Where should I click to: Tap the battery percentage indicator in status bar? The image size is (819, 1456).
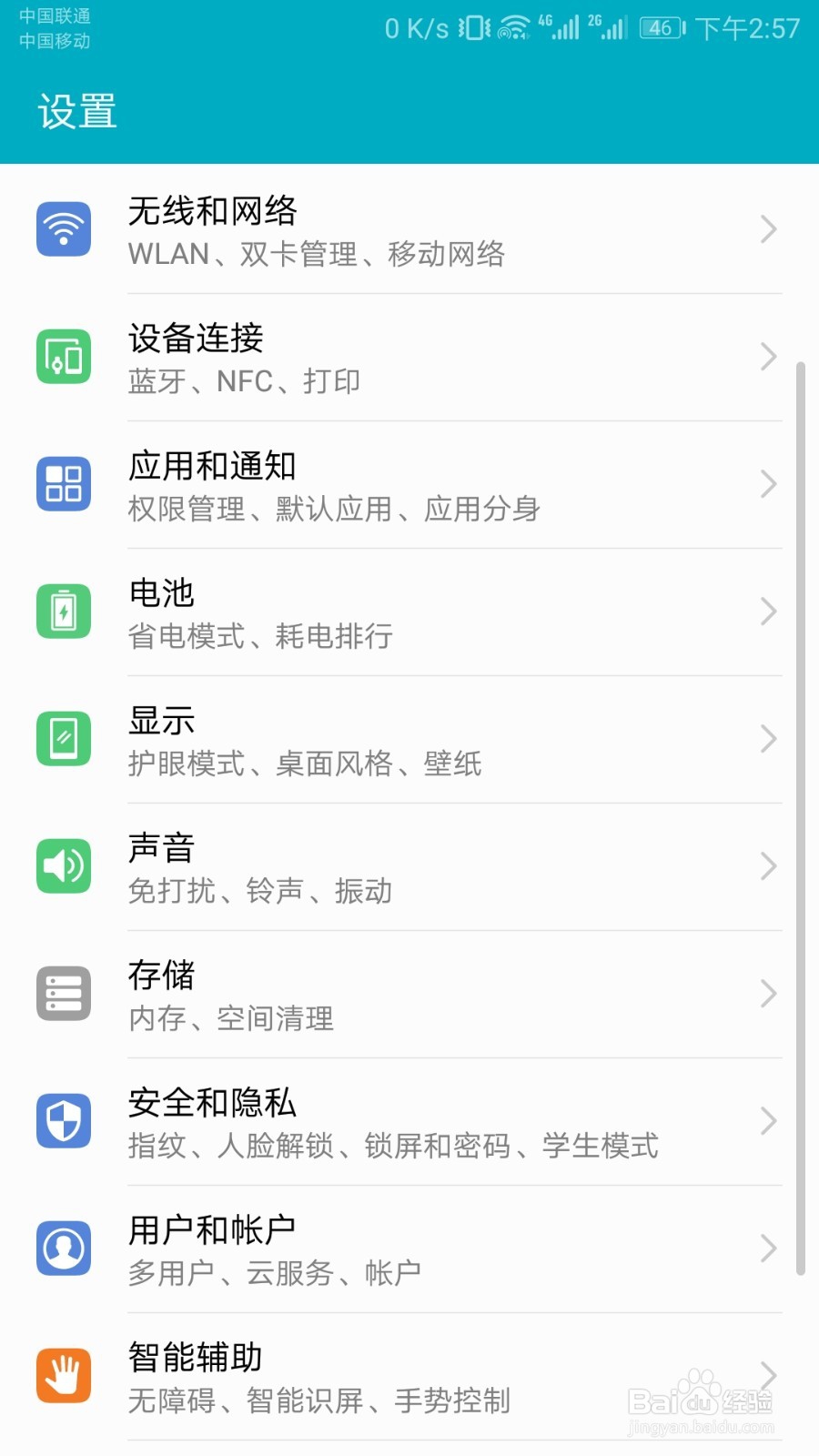coord(662,28)
